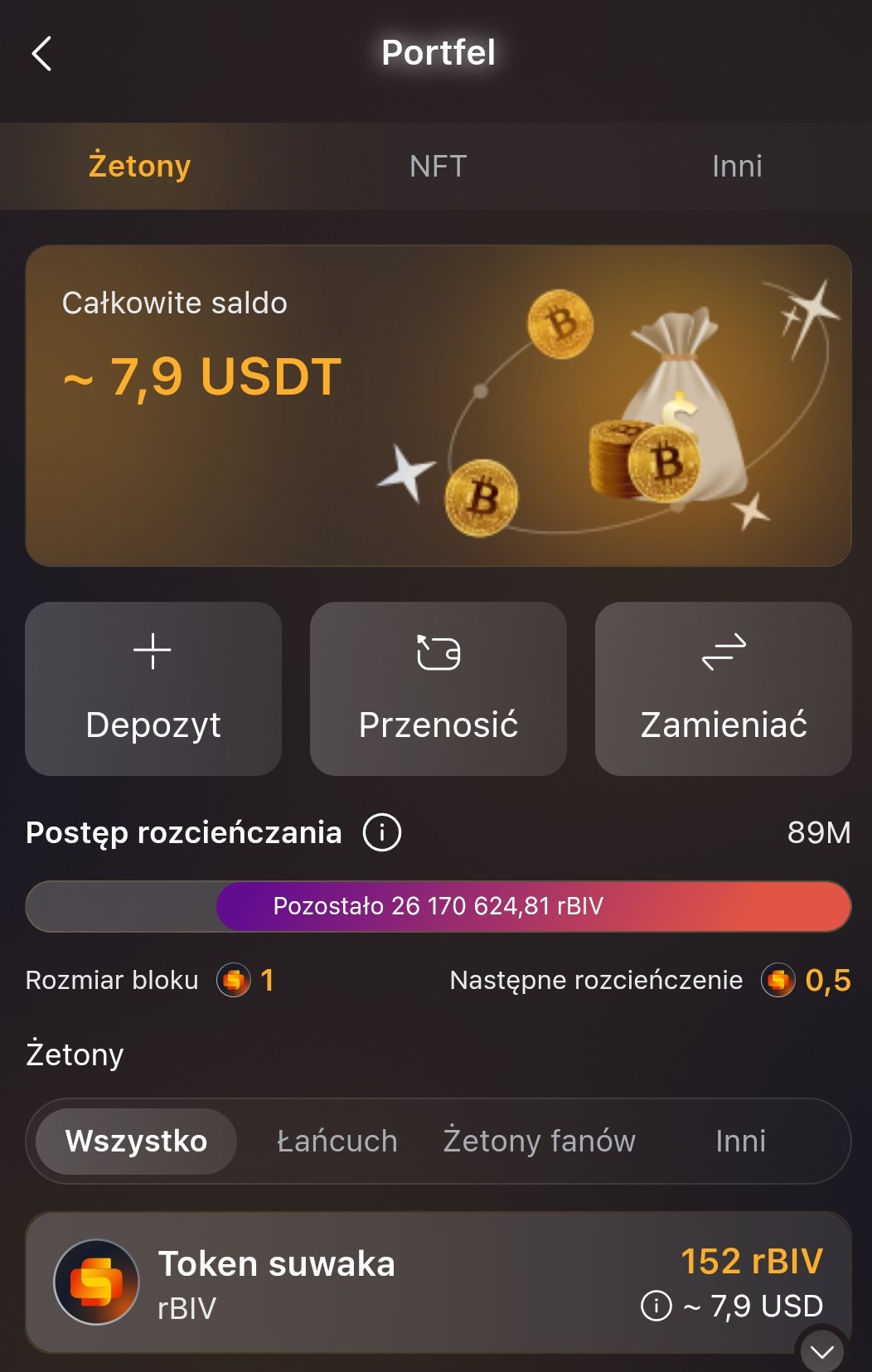Tap the Zamieniać swap button
872x1372 pixels.
tap(723, 689)
